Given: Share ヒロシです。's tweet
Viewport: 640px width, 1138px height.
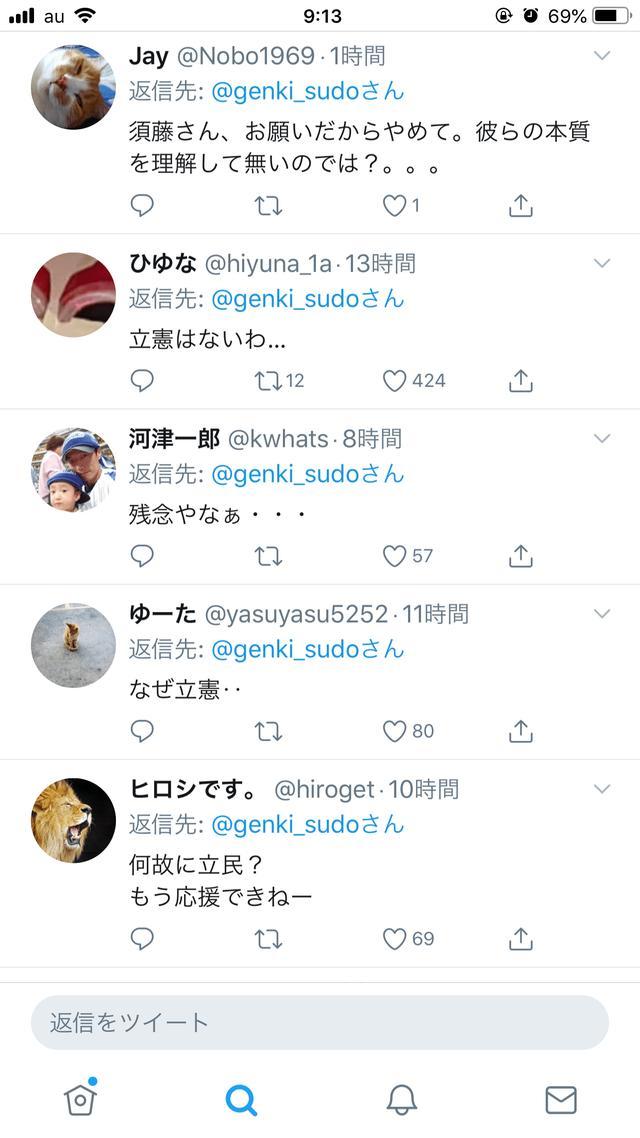Looking at the screenshot, I should point(520,938).
